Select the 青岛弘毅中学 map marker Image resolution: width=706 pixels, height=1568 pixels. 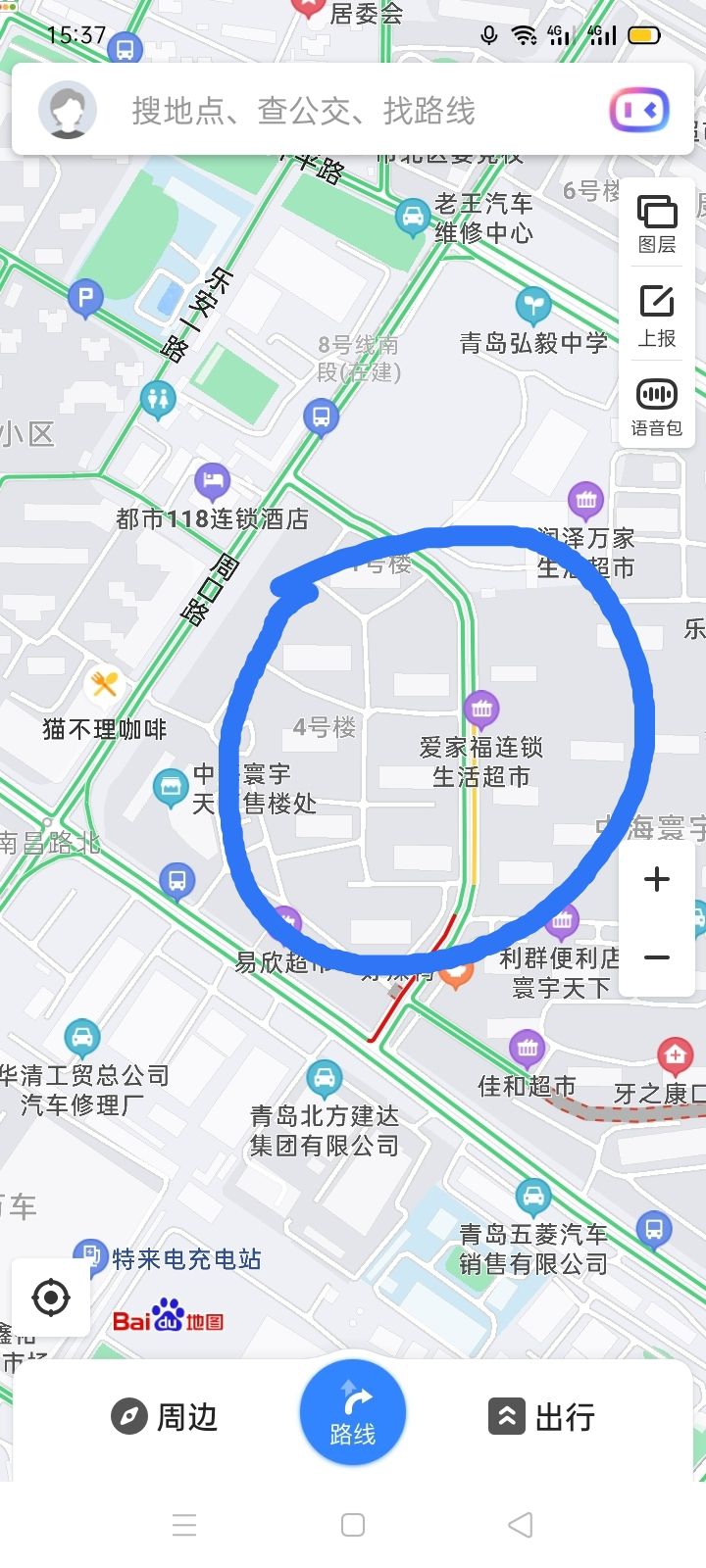click(533, 306)
